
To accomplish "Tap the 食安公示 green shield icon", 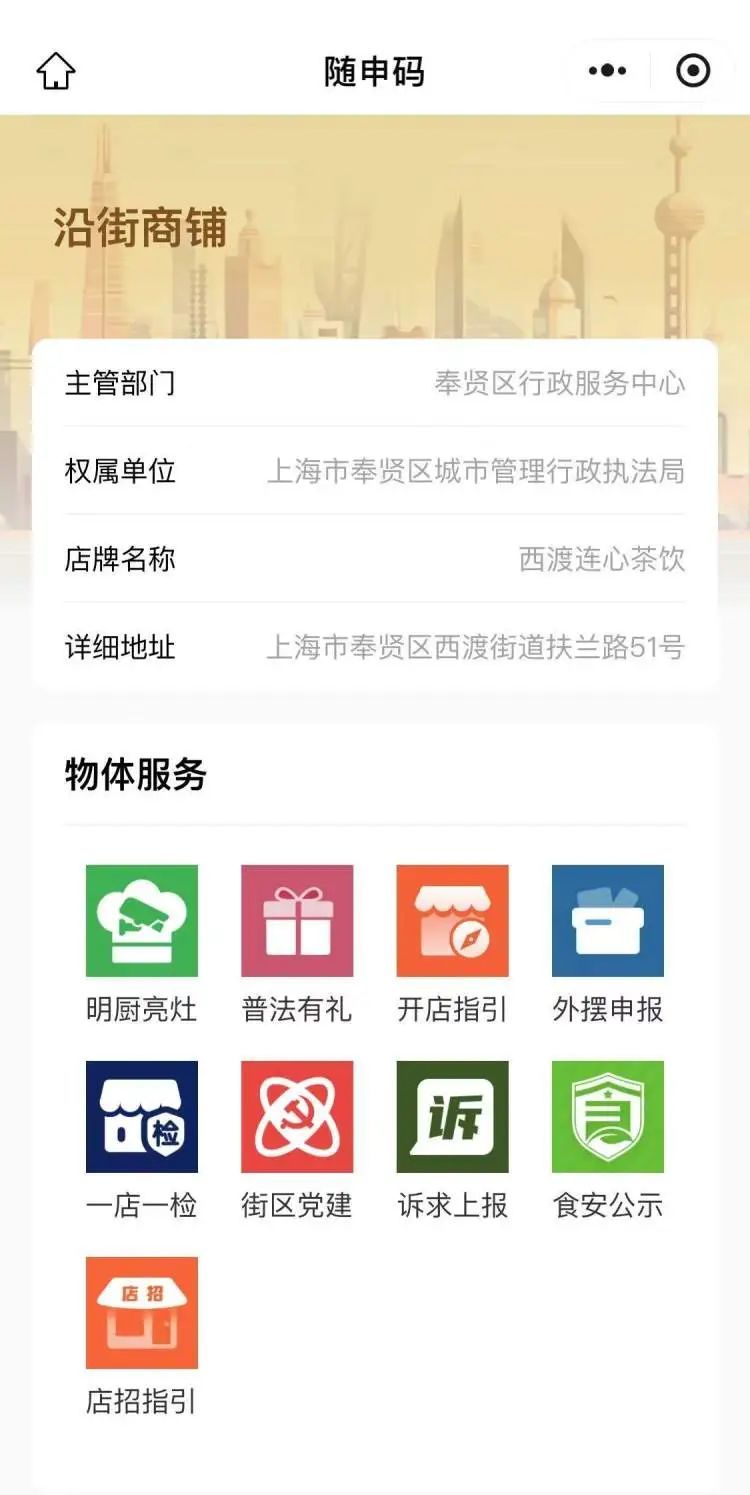I will click(608, 1115).
